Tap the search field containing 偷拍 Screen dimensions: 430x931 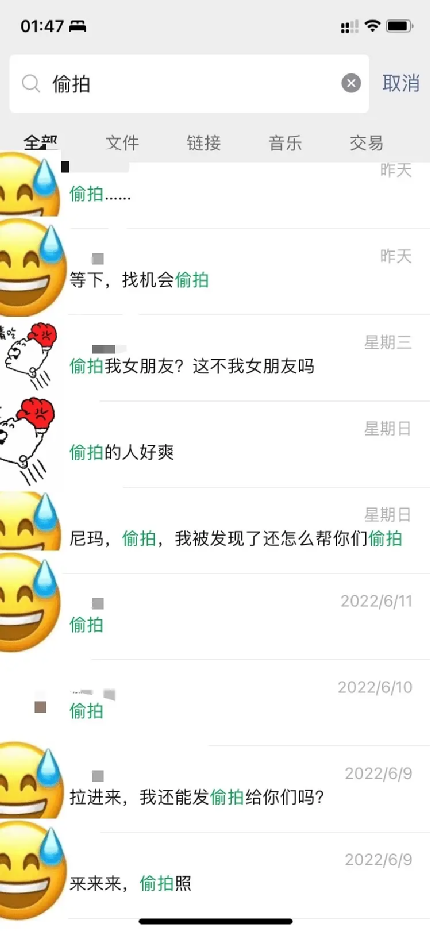(x=189, y=84)
